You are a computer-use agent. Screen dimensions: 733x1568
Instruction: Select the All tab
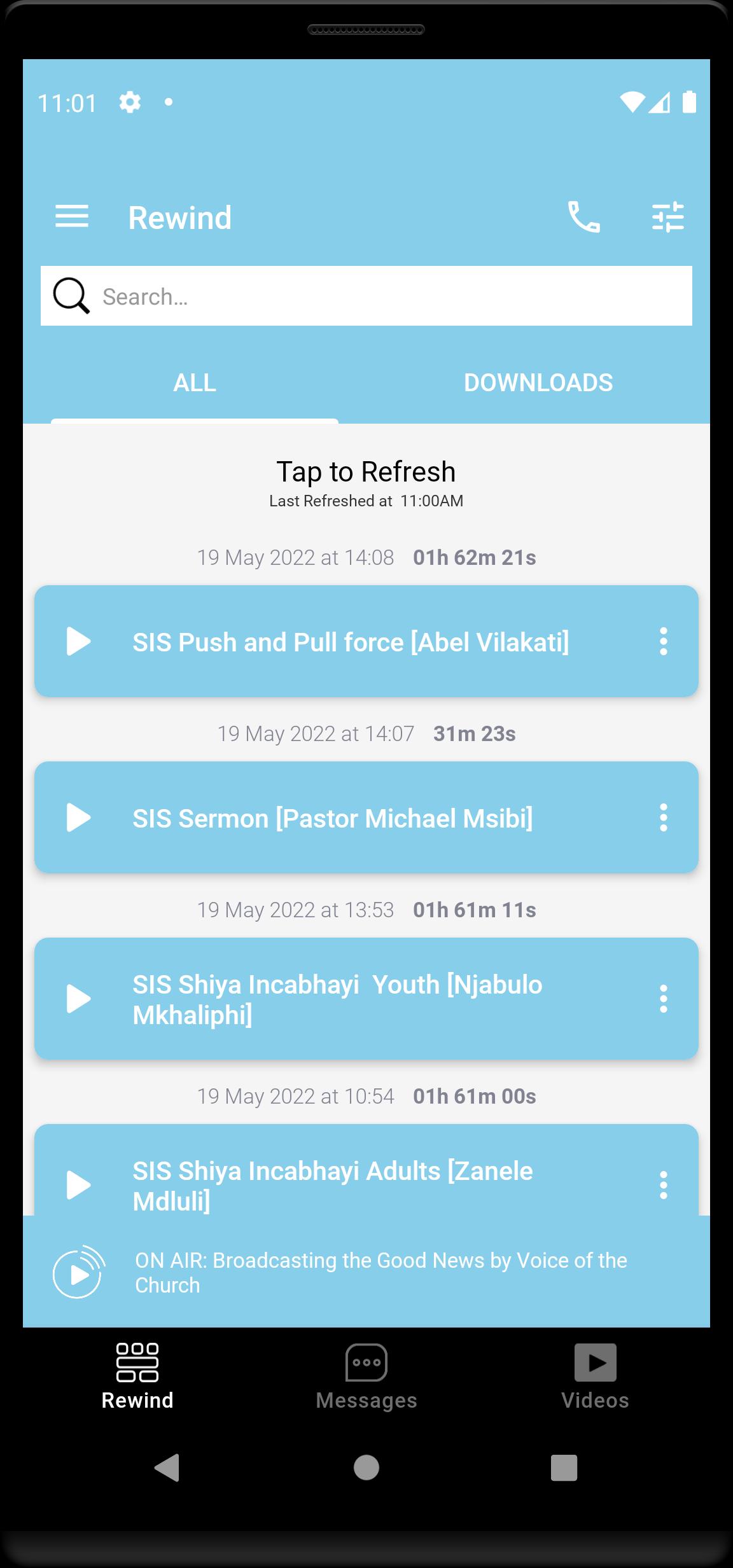click(x=195, y=383)
